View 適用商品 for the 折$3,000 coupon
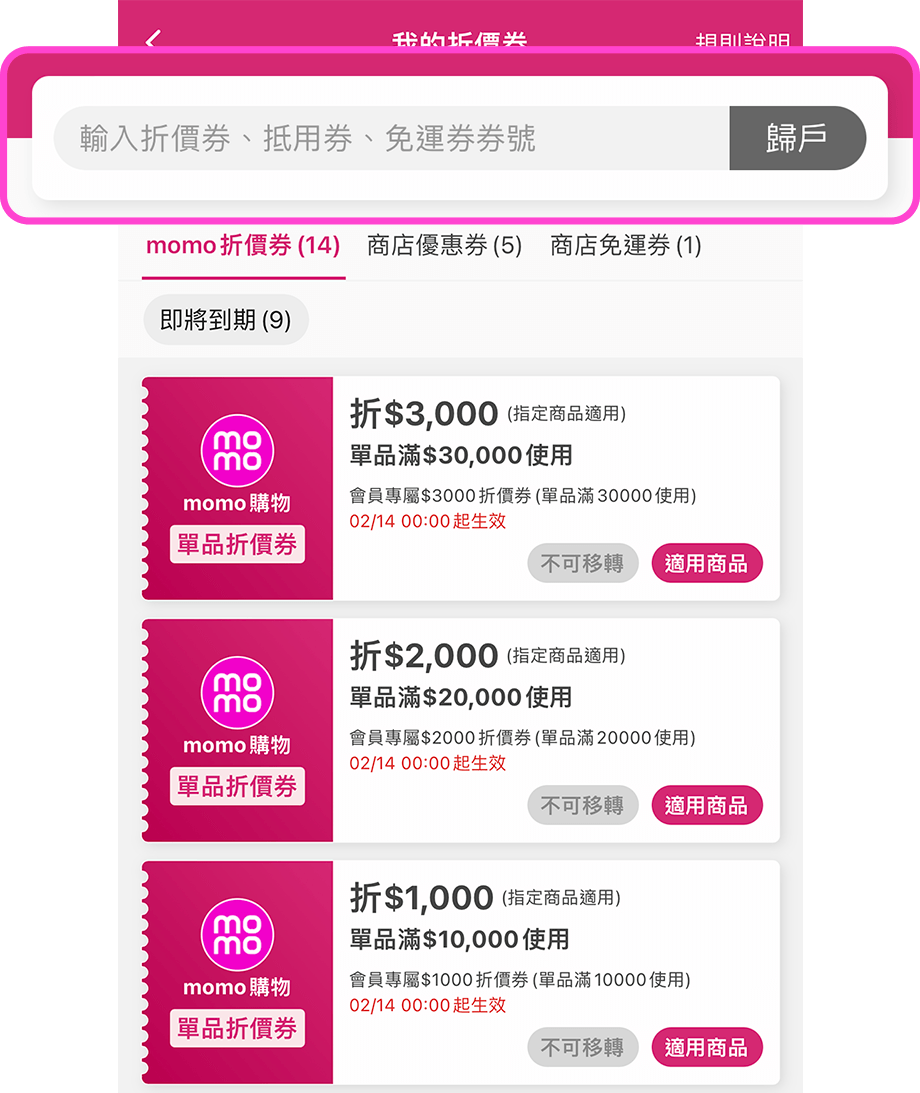920x1093 pixels. click(706, 564)
